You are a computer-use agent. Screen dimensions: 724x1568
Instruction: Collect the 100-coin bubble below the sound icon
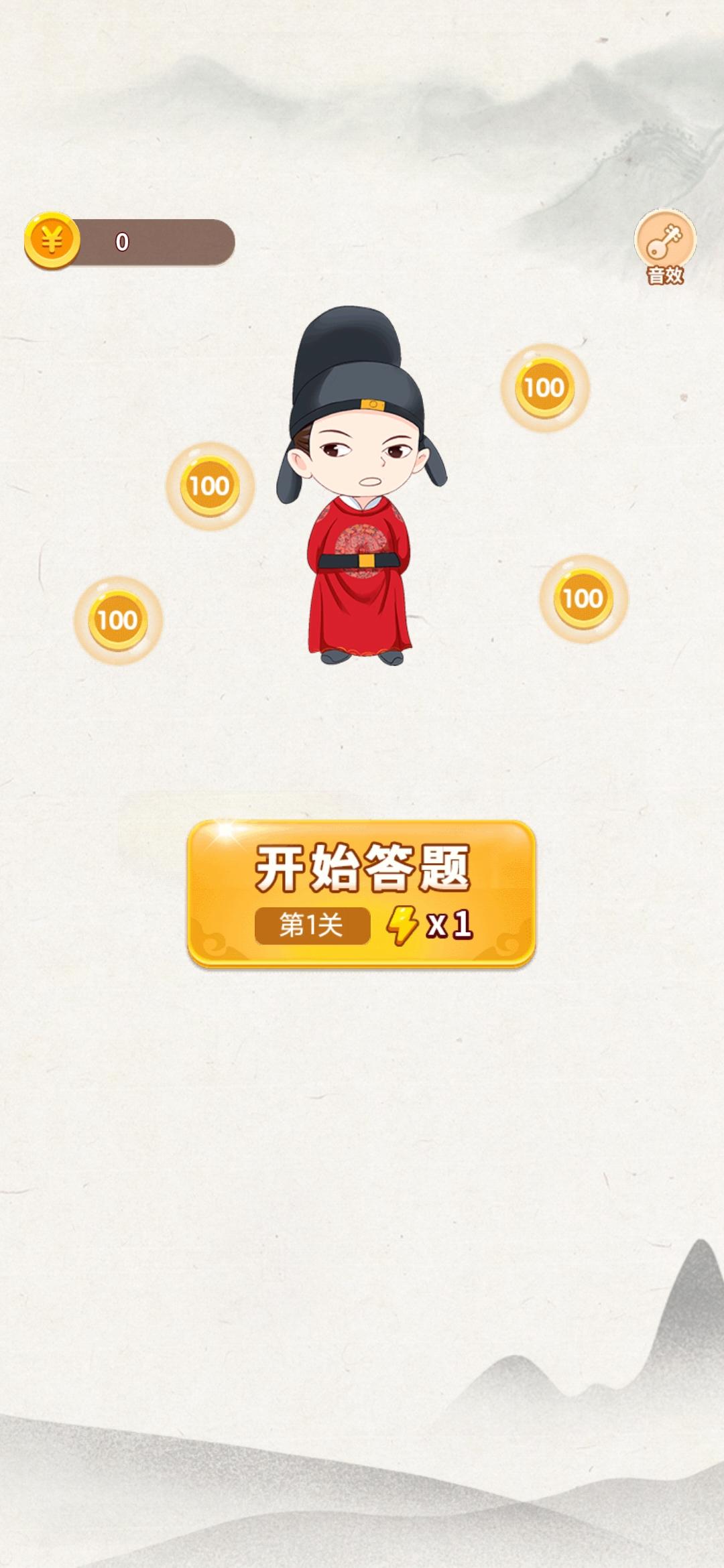point(544,388)
